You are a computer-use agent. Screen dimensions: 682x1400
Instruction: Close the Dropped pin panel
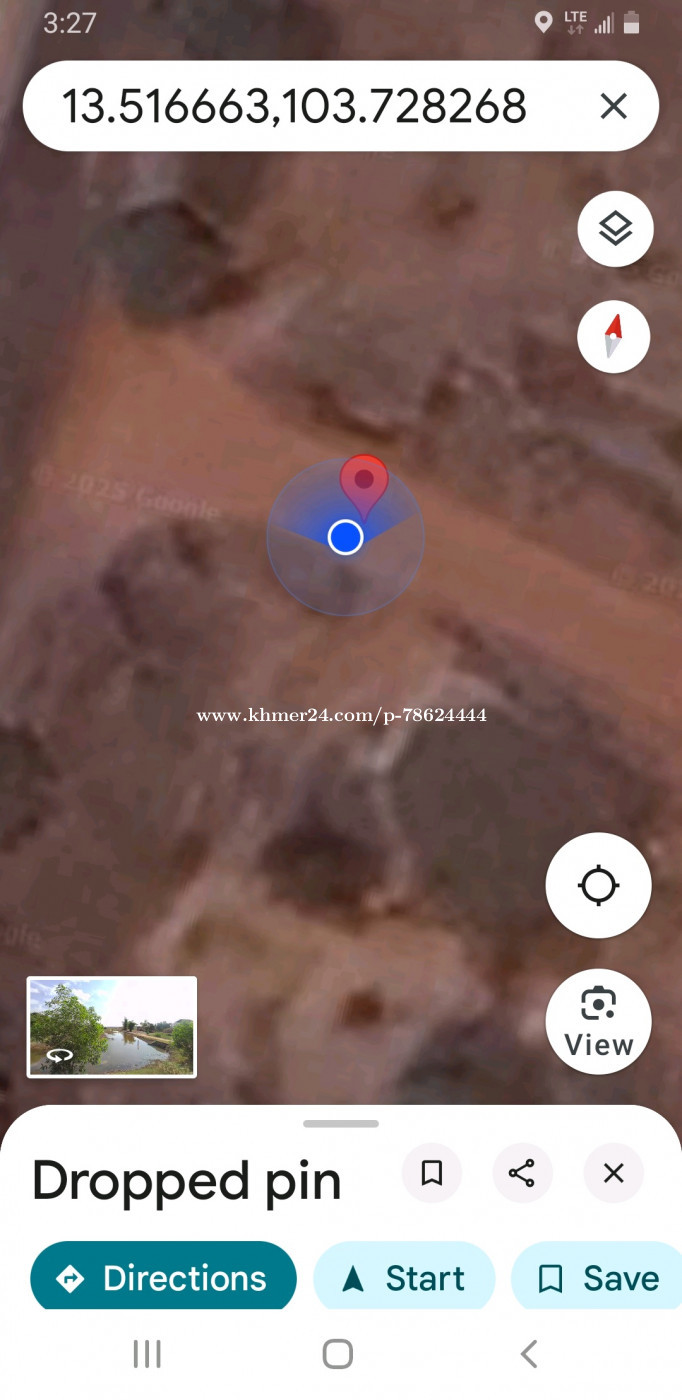tap(613, 1173)
